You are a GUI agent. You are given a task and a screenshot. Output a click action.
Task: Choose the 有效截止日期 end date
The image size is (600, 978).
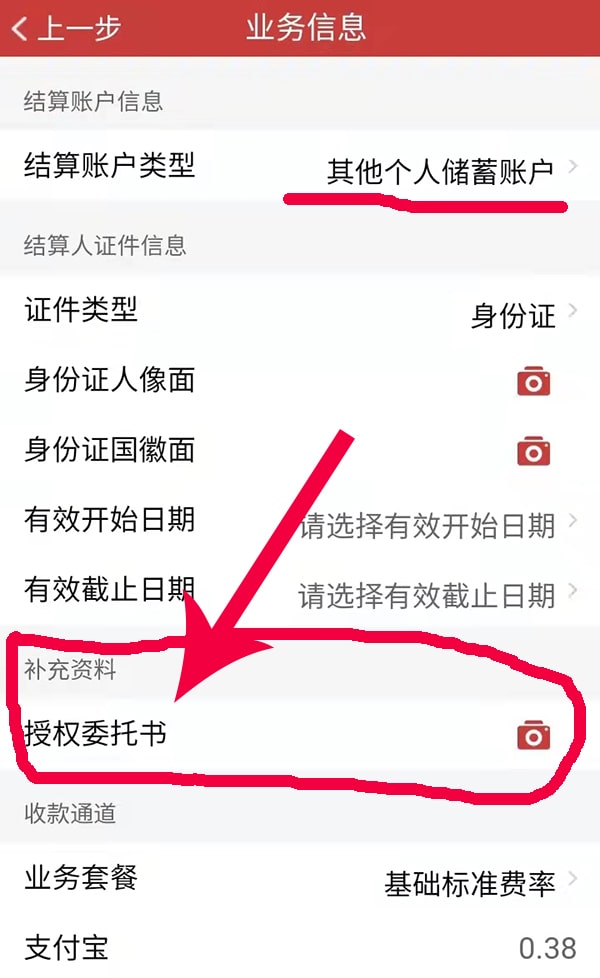(428, 595)
